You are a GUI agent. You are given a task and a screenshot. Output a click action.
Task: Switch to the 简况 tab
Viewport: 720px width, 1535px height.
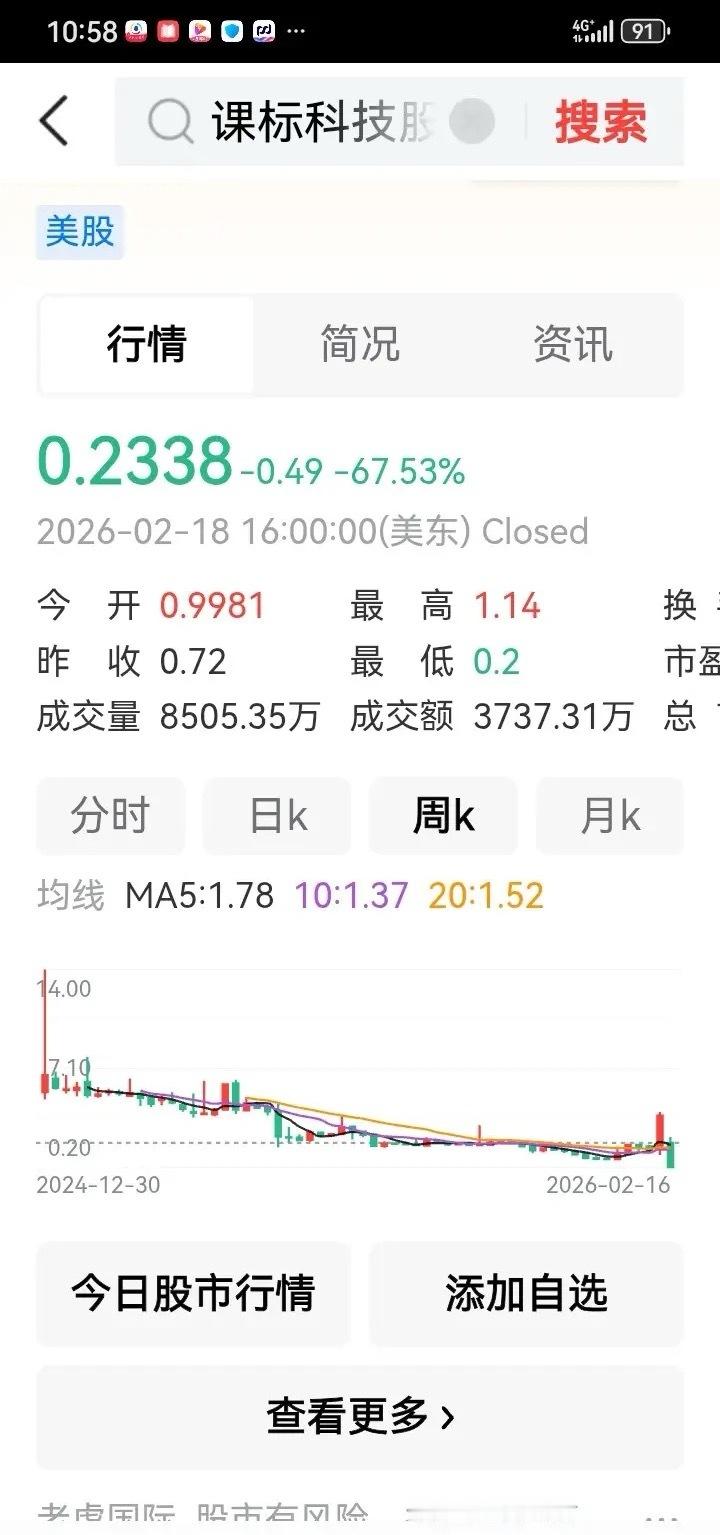pyautogui.click(x=360, y=344)
